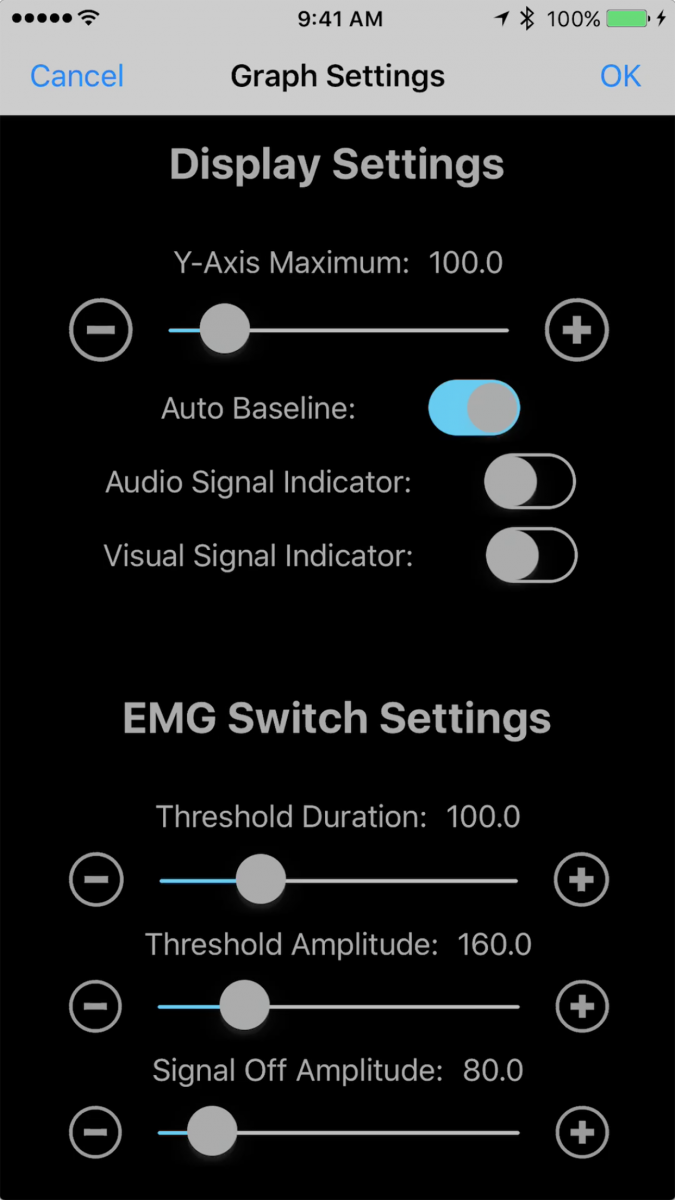Increase the Threshold Amplitude value
The image size is (675, 1200).
[x=582, y=1006]
